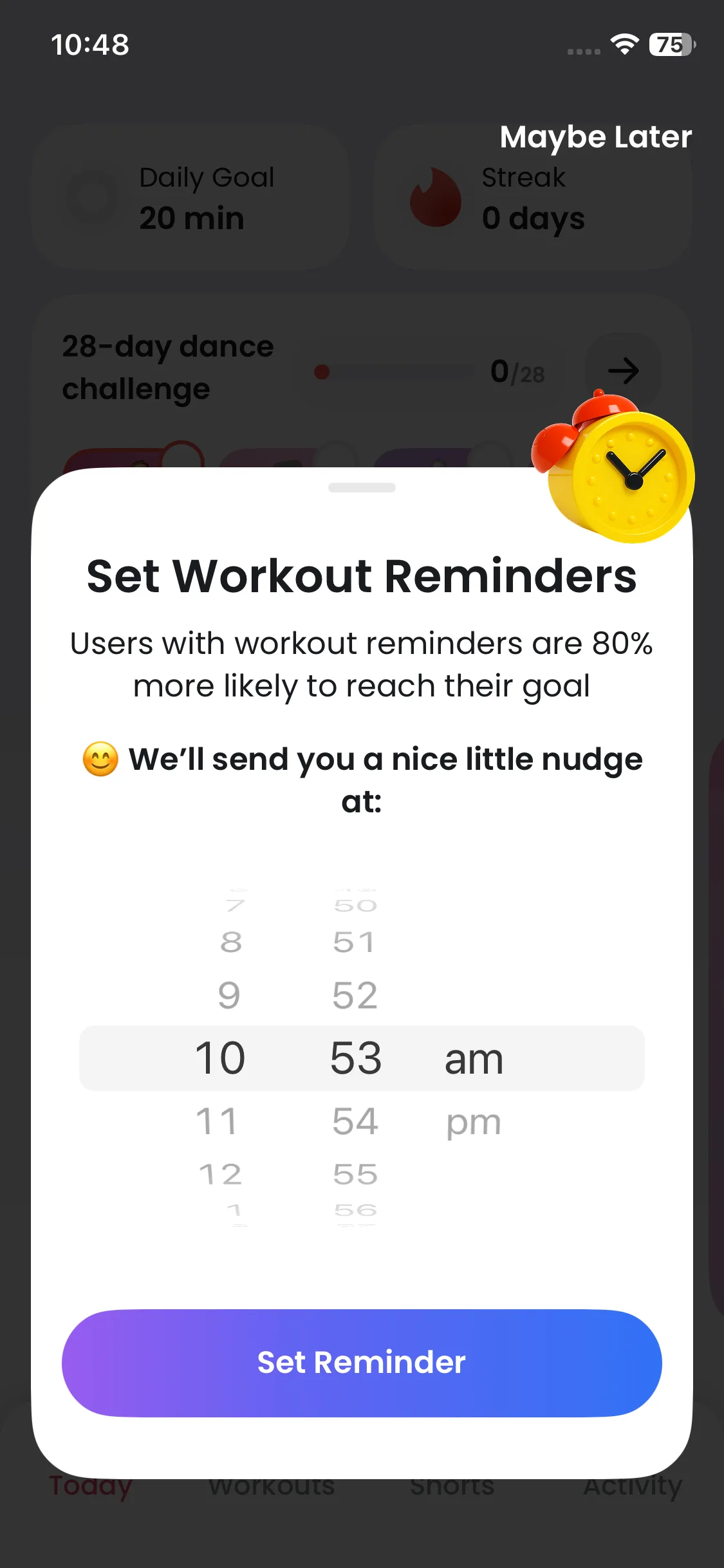
Task: Dismiss the prompt with Maybe Later
Action: [595, 137]
